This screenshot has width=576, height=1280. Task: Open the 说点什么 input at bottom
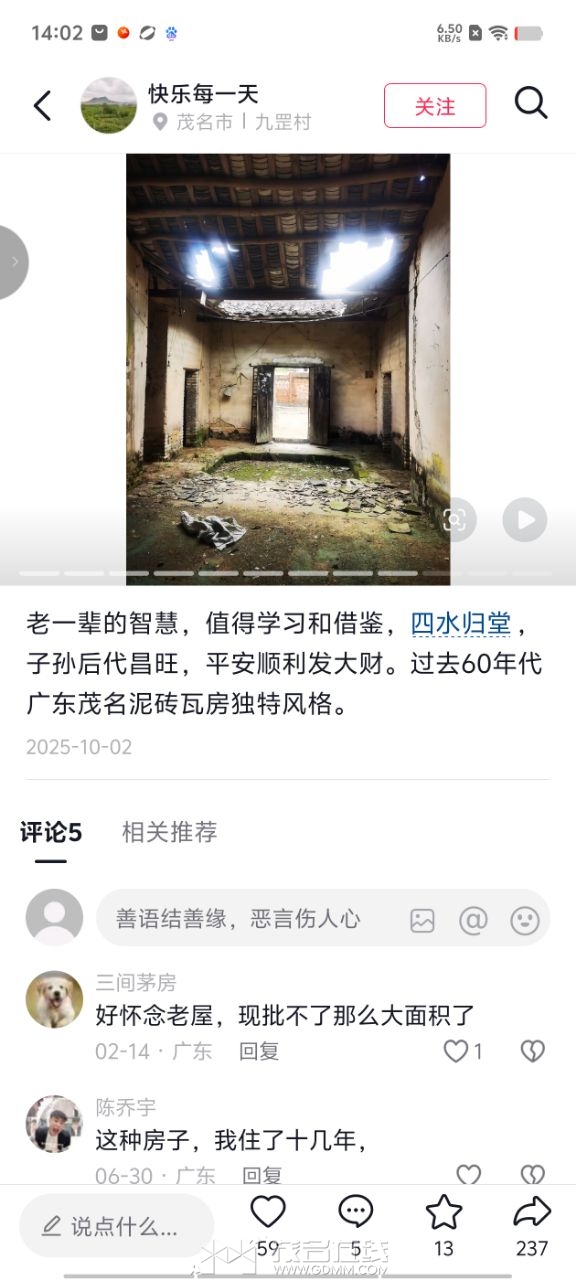(x=117, y=1226)
